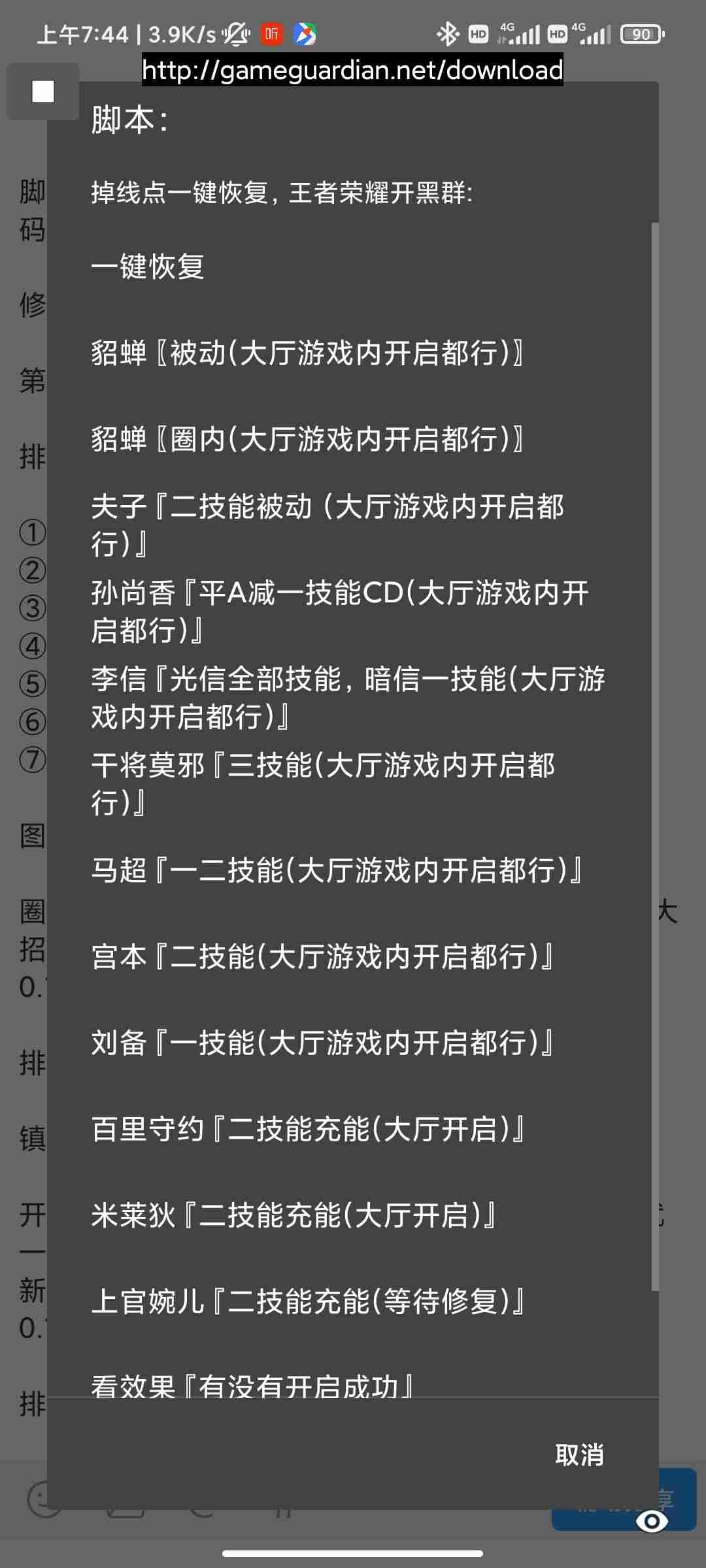
Task: Pick 干将莫邪『三技能』 option
Action: (324, 783)
